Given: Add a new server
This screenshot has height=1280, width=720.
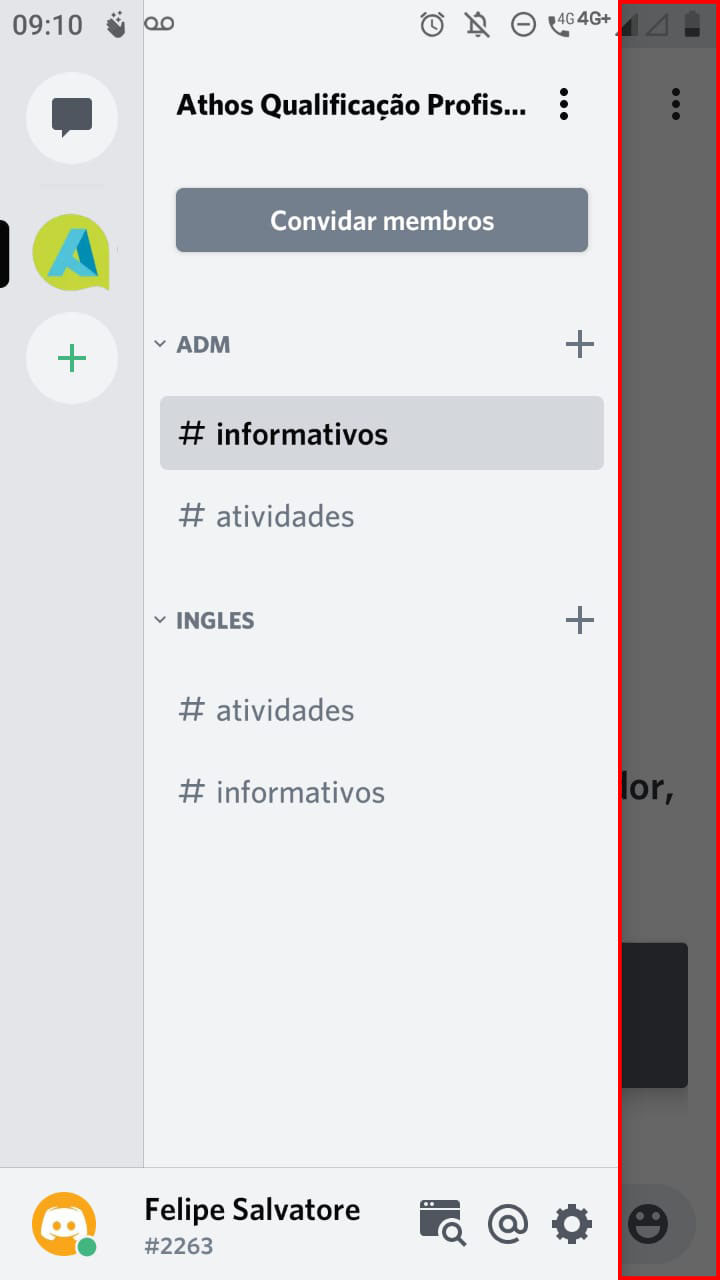Looking at the screenshot, I should tap(71, 358).
